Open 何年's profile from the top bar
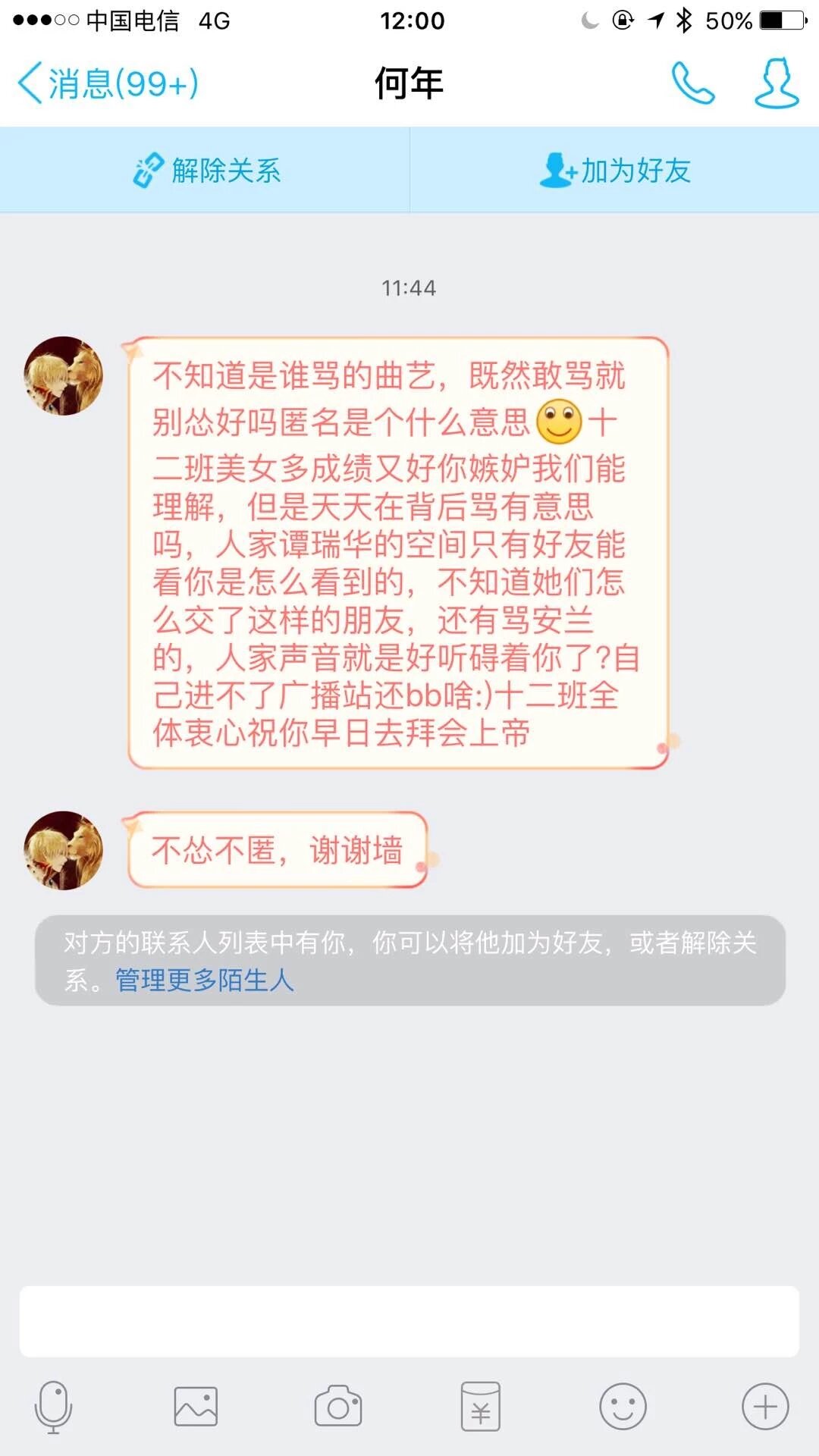This screenshot has height=1456, width=819. (x=776, y=83)
